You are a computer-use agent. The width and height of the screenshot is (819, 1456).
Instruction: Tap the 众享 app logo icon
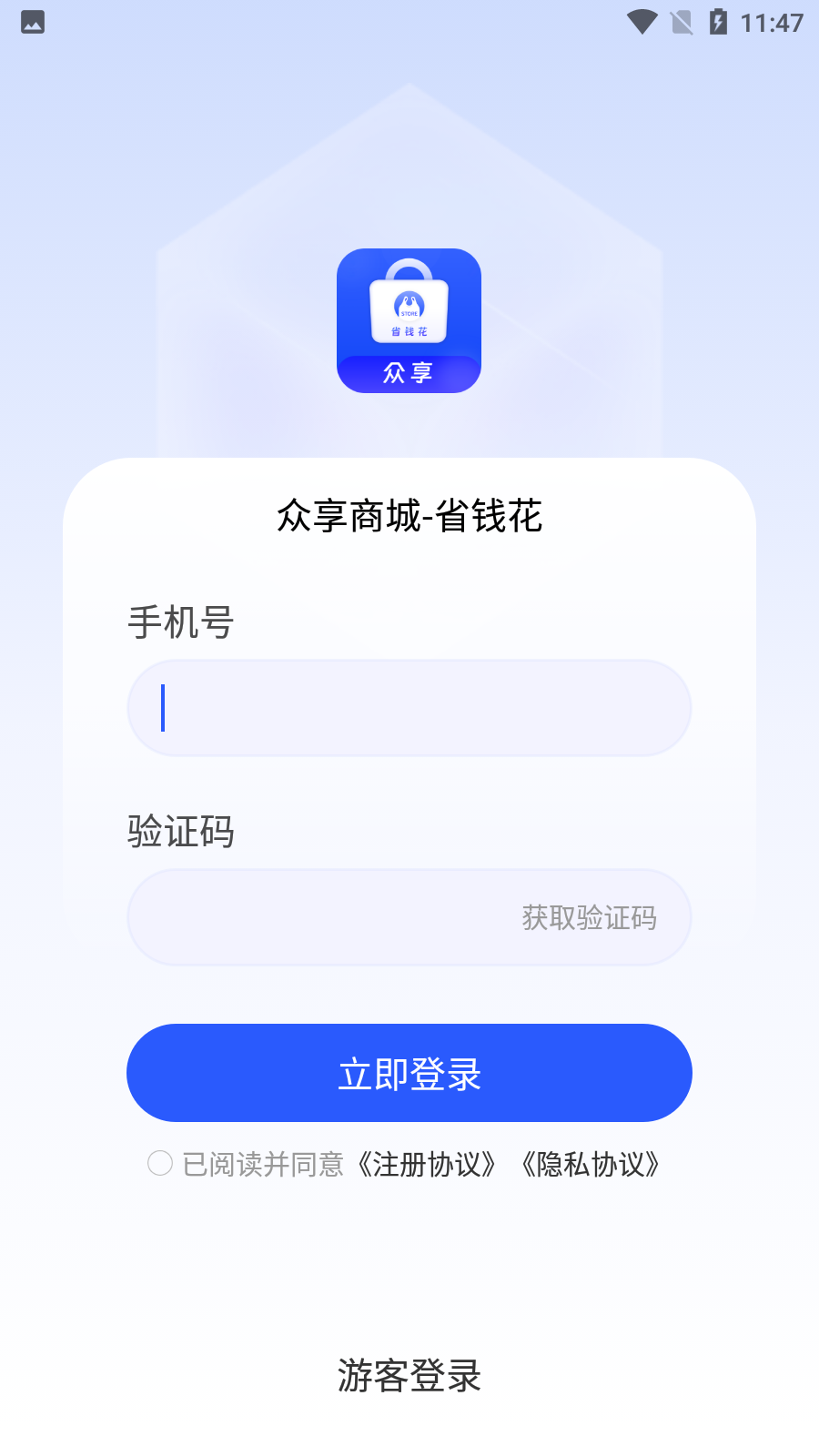click(x=409, y=318)
